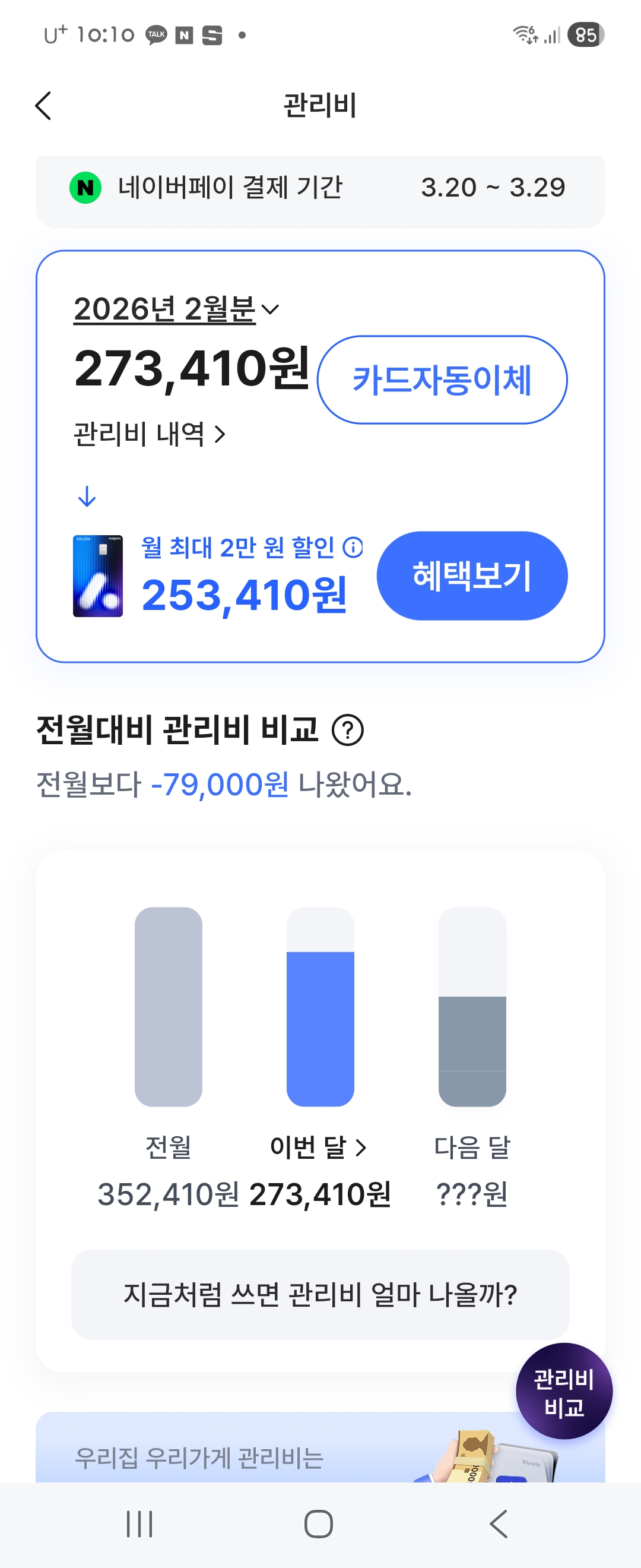Tap the 카드자동이체 button

(x=442, y=380)
